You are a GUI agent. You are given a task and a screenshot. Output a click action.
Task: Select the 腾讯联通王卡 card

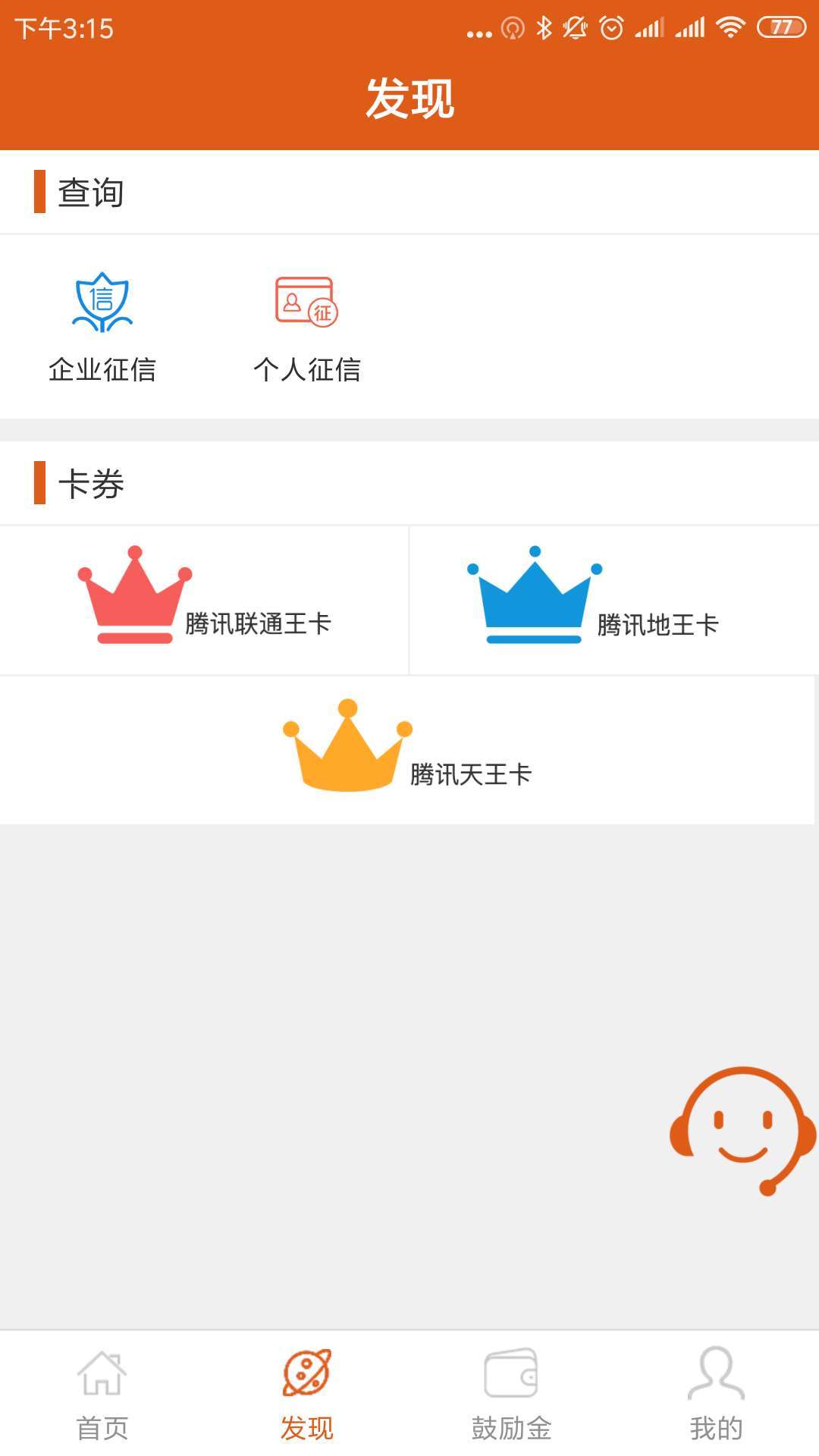205,599
